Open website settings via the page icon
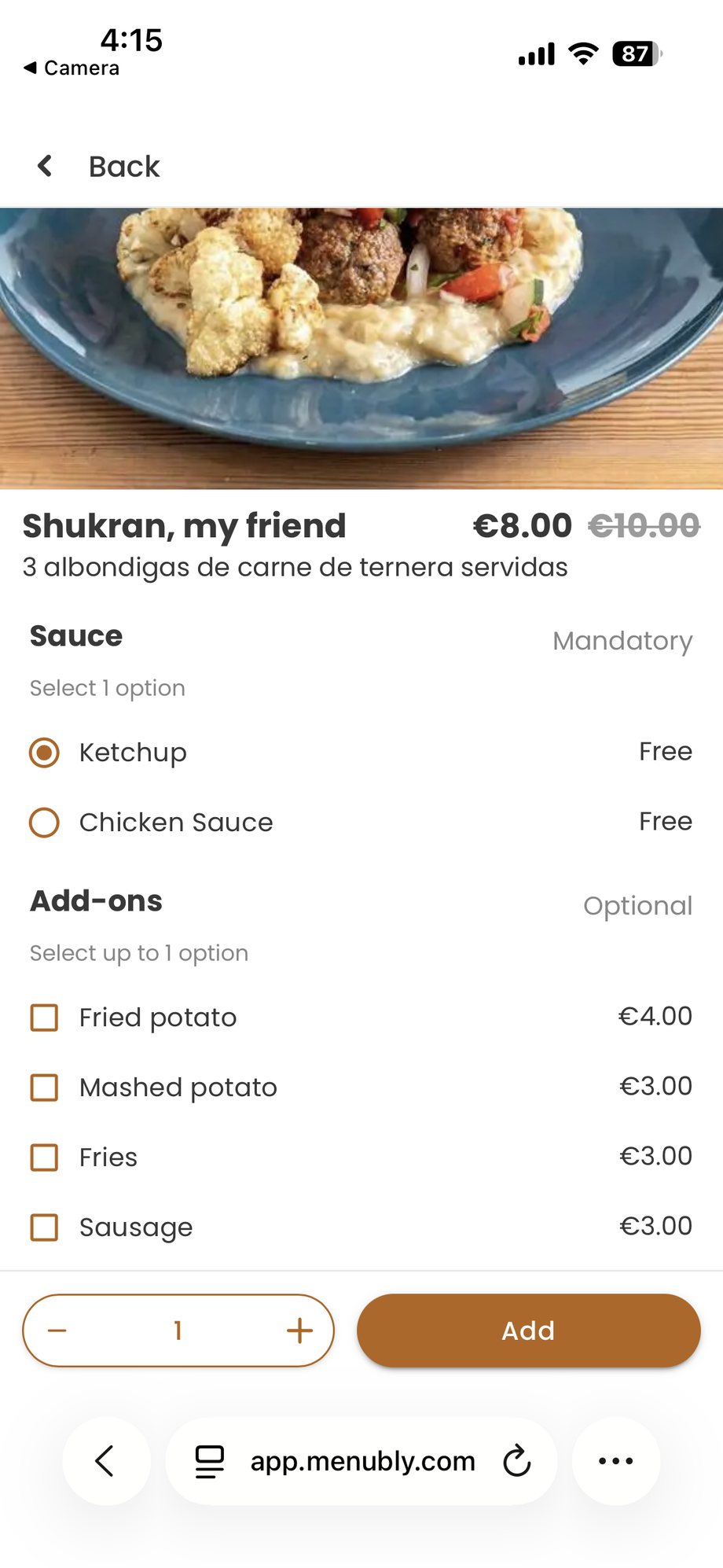723x1568 pixels. (208, 1461)
